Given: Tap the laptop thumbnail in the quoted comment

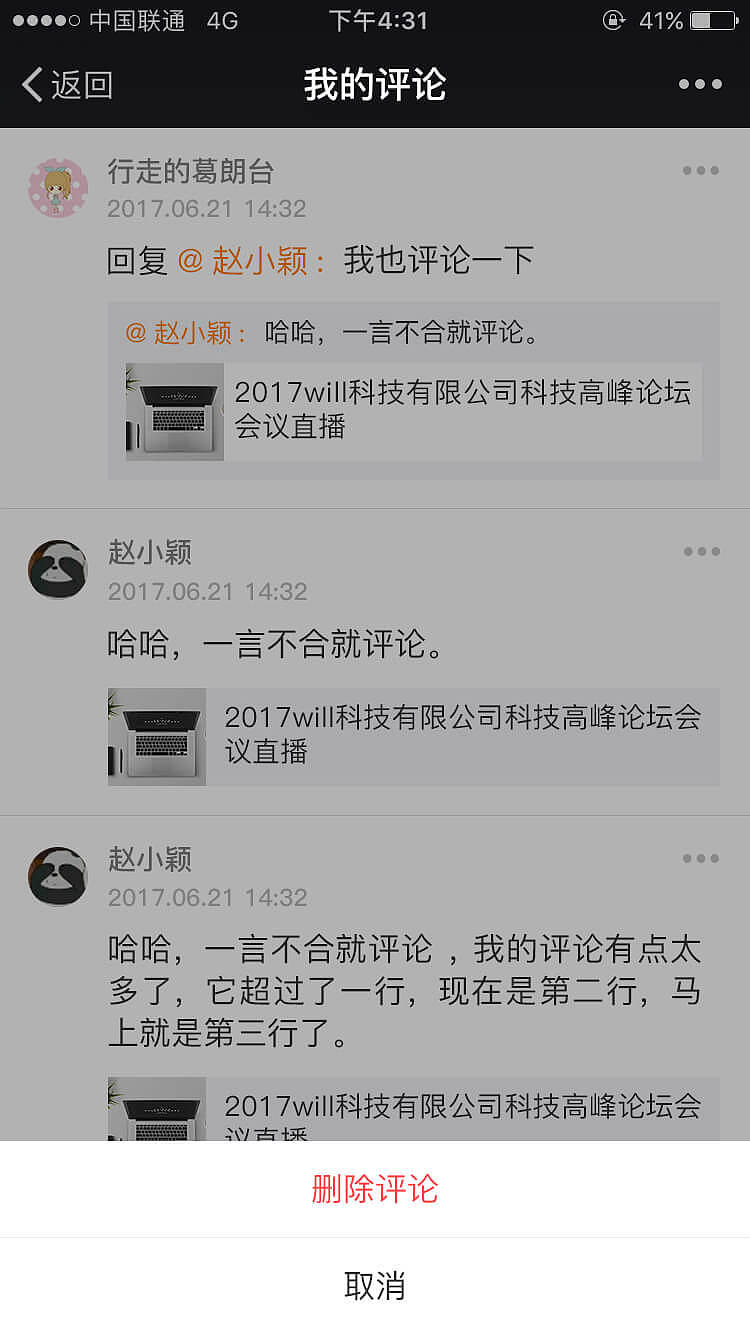Looking at the screenshot, I should click(x=172, y=411).
